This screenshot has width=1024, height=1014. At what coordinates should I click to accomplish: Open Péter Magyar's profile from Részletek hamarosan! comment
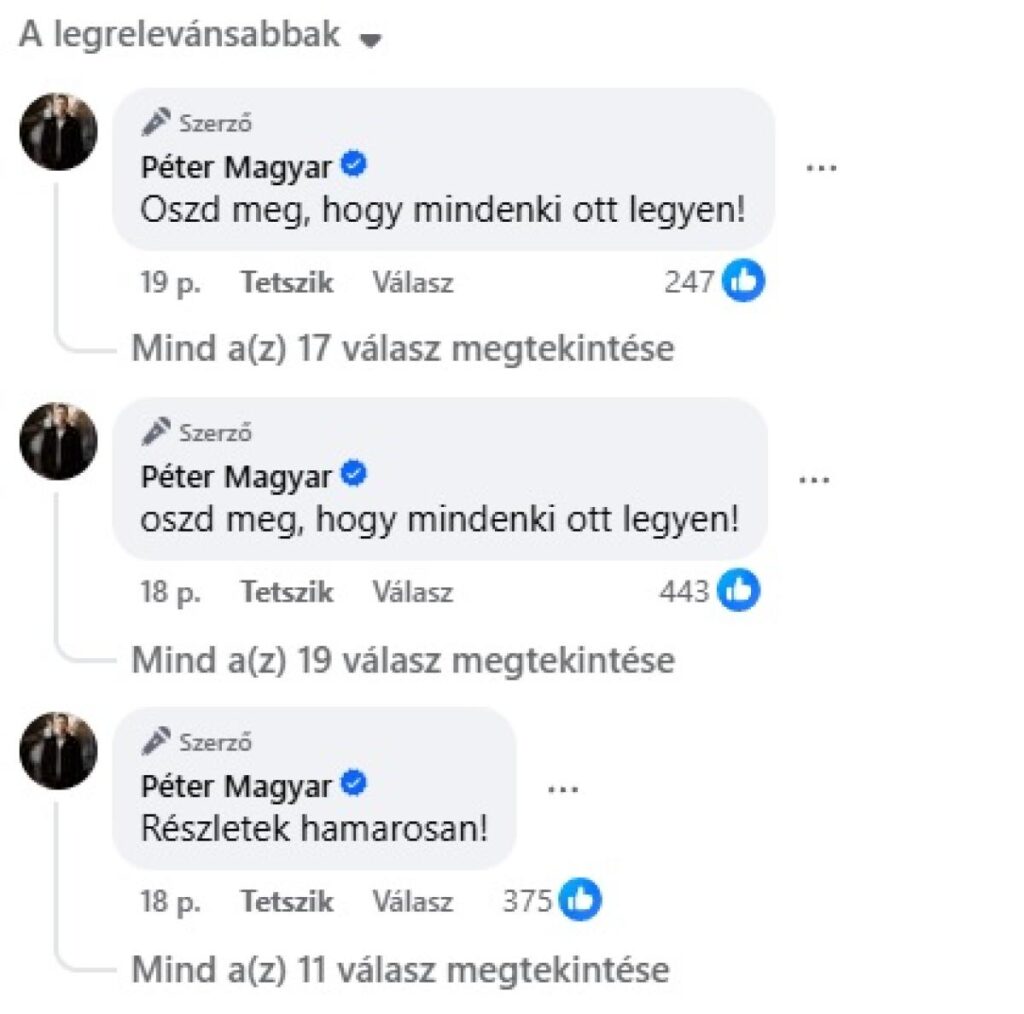(236, 786)
